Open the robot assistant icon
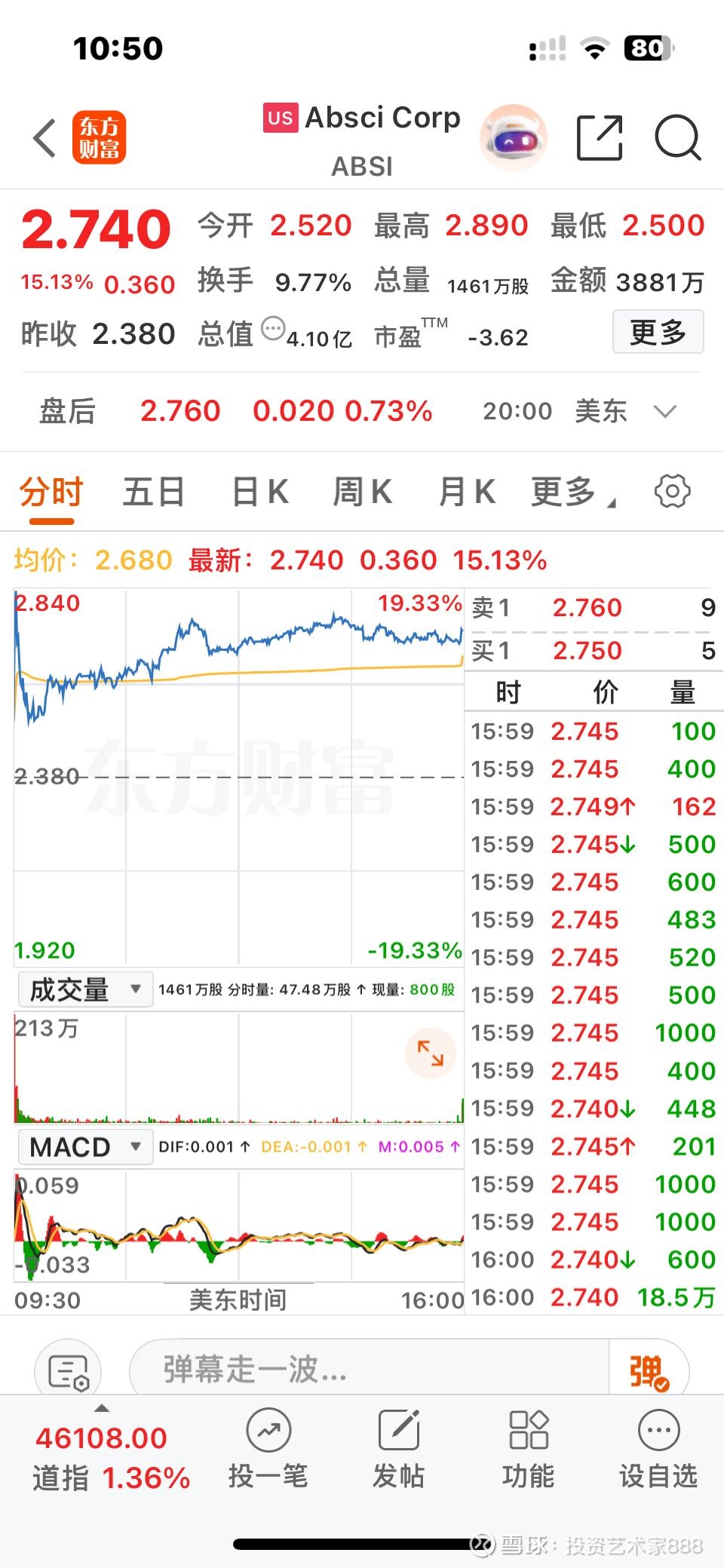The height and width of the screenshot is (1568, 724). point(514,138)
